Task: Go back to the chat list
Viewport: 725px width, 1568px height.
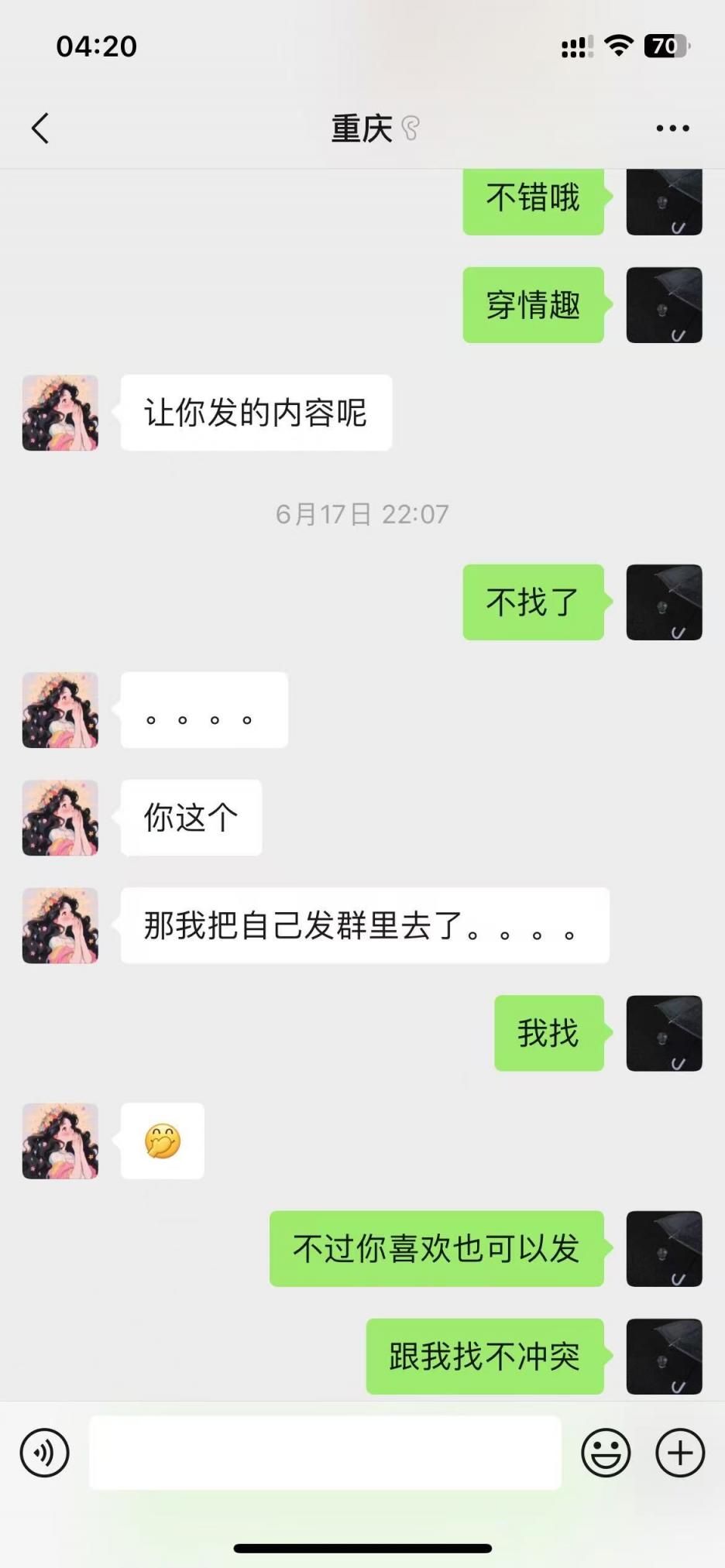Action: (40, 129)
